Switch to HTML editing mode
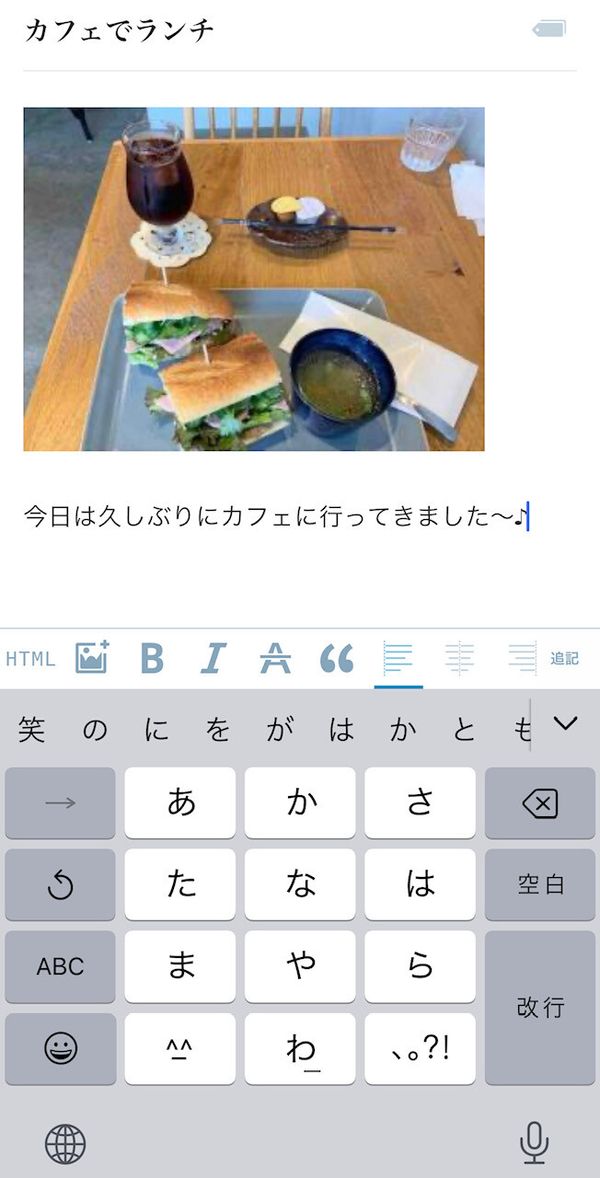Screen dimensions: 600x1178 tap(31, 659)
